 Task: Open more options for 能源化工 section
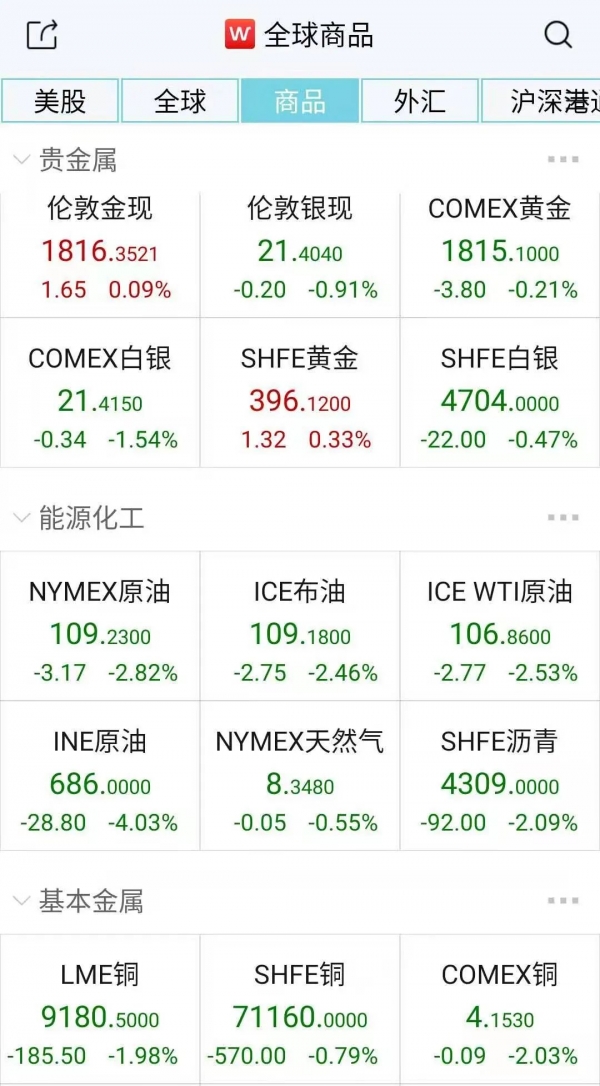click(563, 517)
